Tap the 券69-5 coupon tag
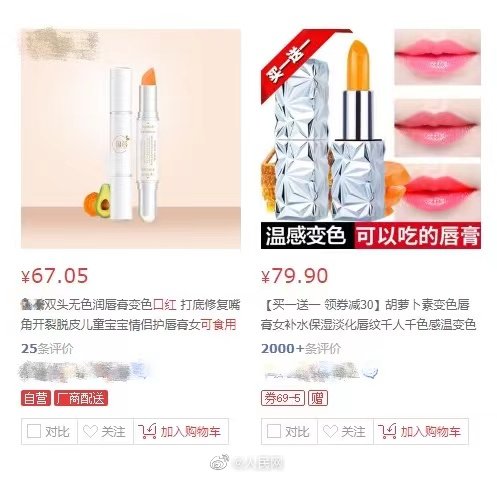Viewport: 497px width, 478px height. [x=283, y=398]
